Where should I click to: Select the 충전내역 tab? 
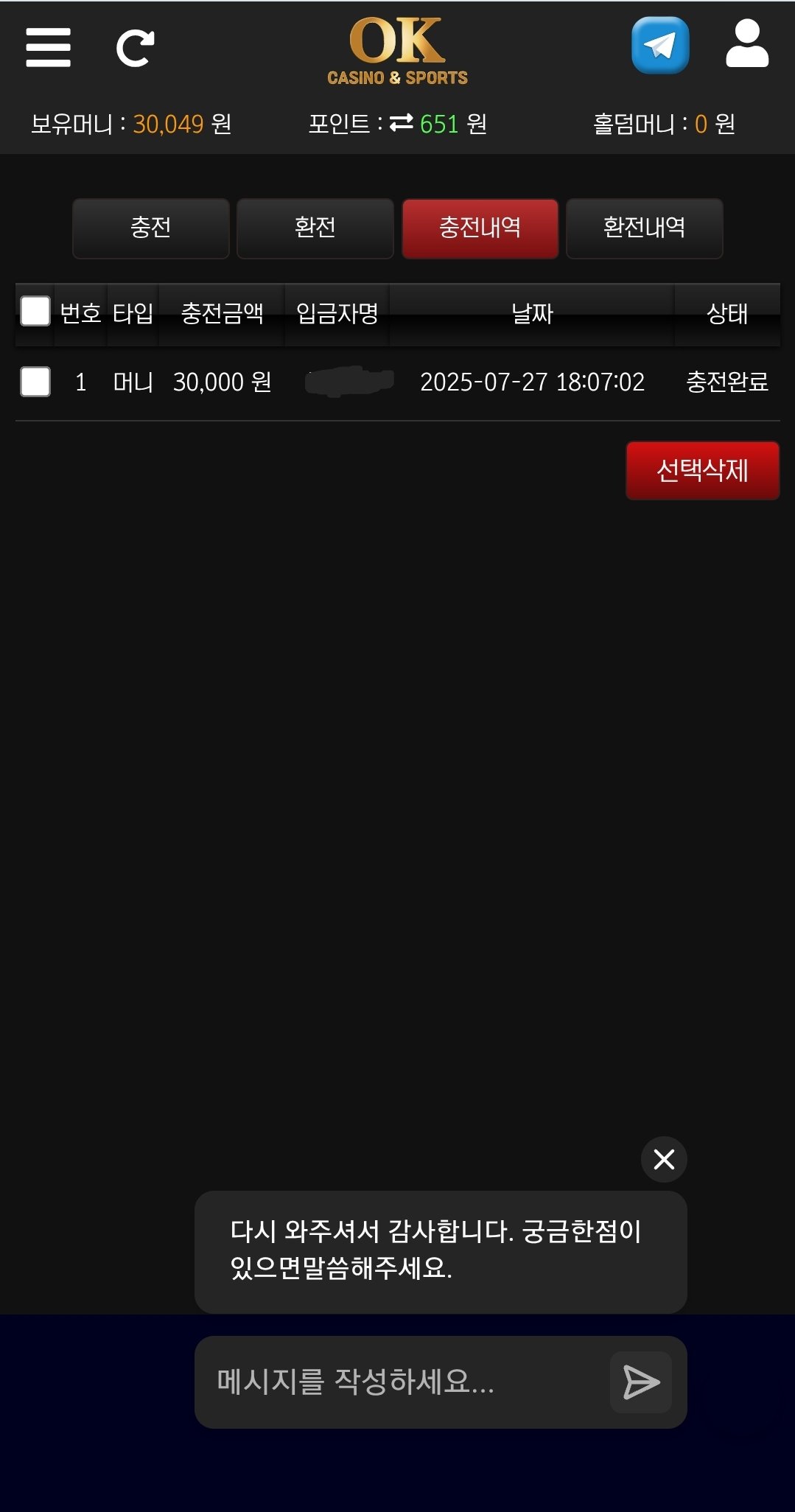point(480,228)
